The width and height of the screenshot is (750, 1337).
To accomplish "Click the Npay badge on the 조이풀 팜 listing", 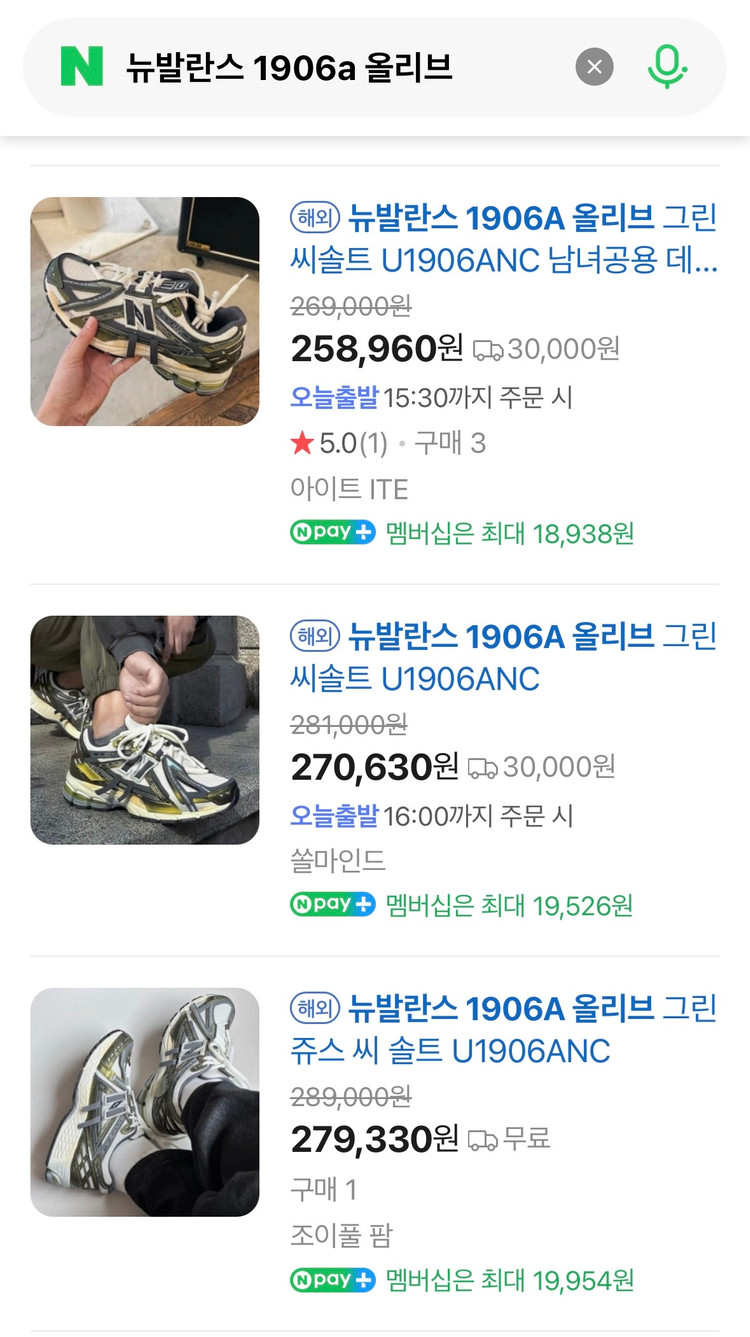I will pyautogui.click(x=332, y=1281).
